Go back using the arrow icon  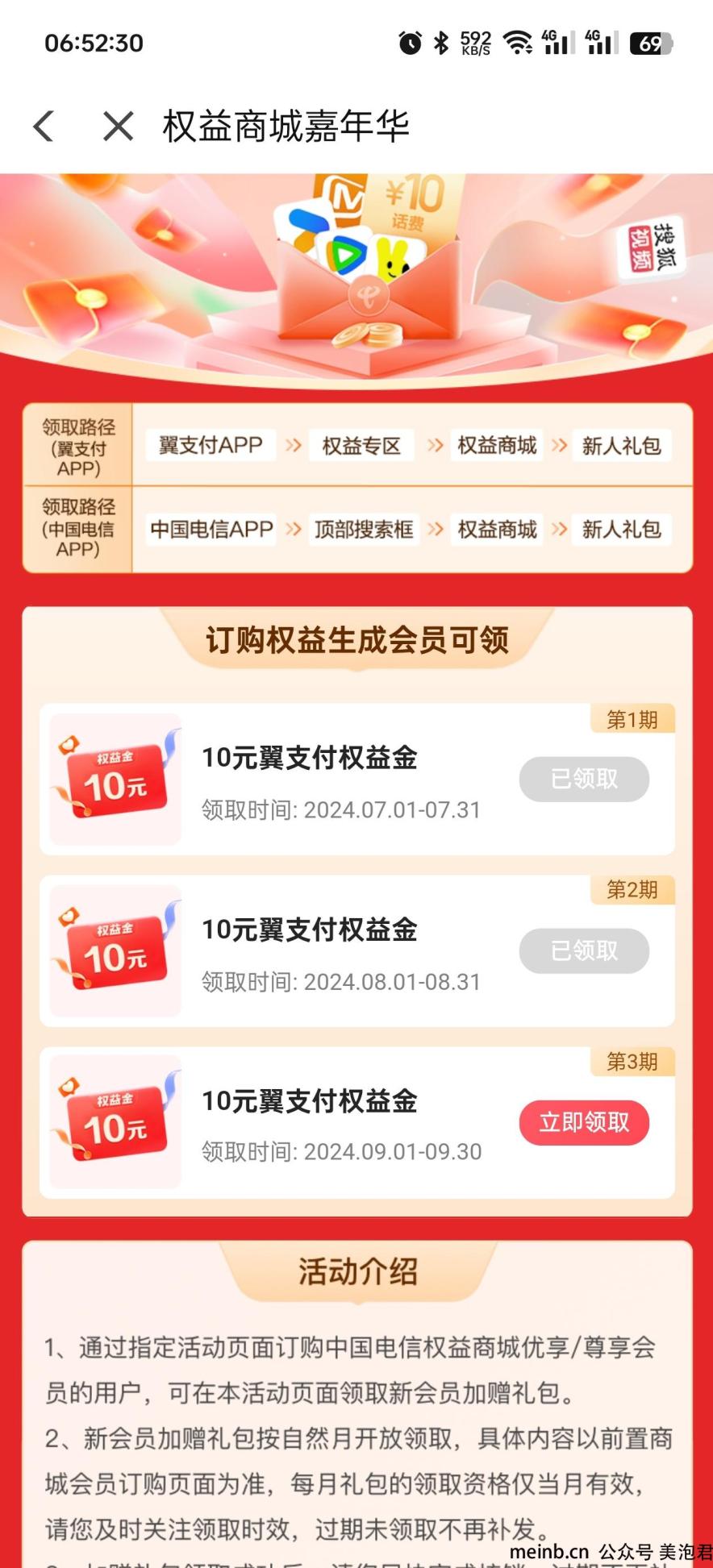click(44, 127)
